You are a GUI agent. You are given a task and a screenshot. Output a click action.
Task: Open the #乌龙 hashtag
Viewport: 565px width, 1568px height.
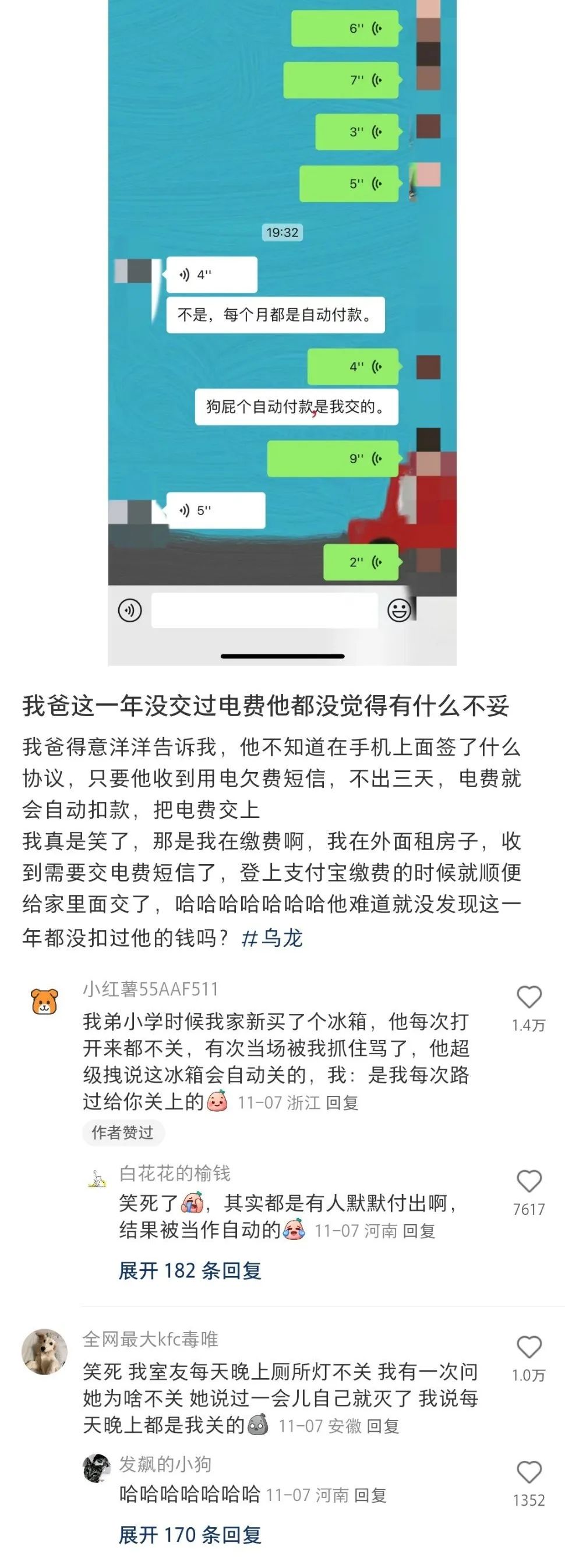272,938
